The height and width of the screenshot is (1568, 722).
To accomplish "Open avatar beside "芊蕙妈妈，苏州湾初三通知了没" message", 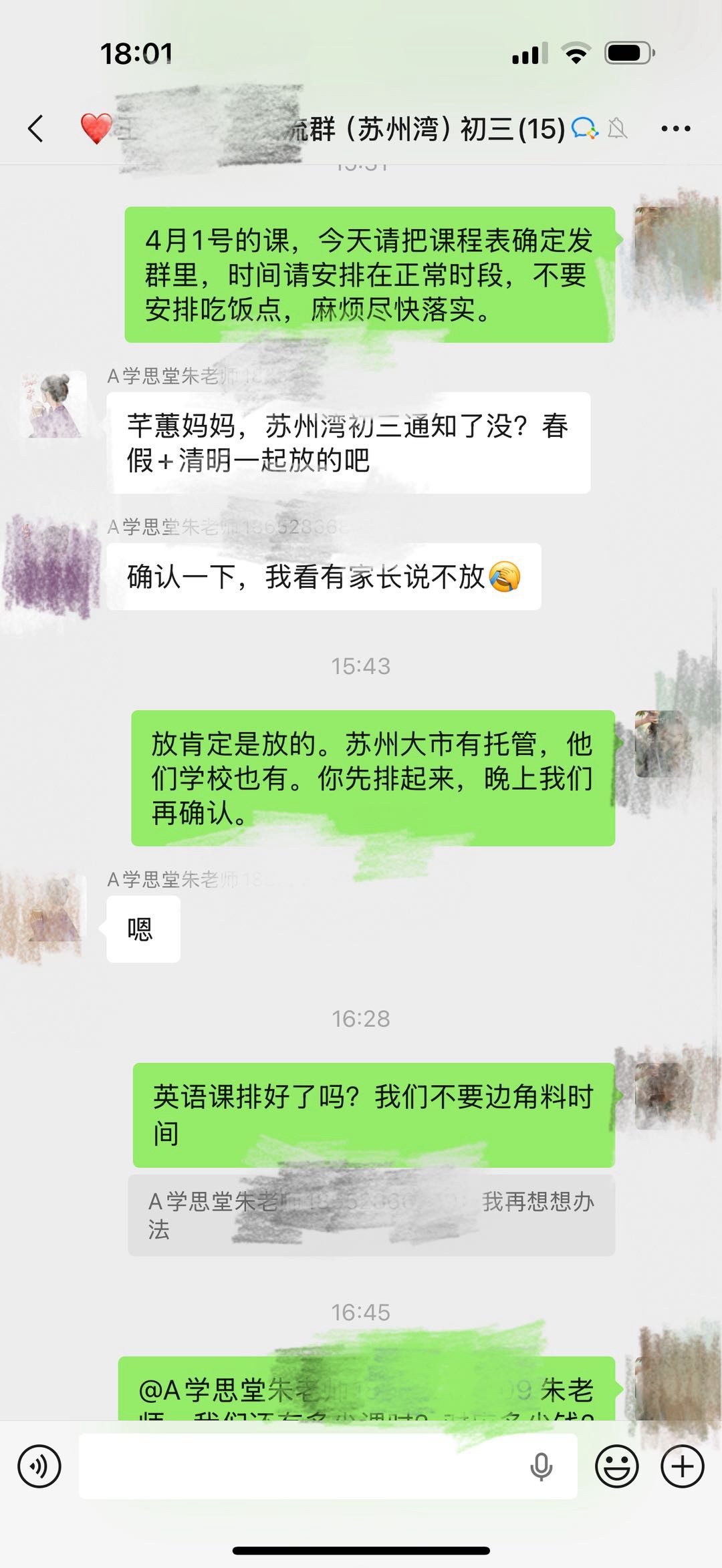I will (x=55, y=405).
